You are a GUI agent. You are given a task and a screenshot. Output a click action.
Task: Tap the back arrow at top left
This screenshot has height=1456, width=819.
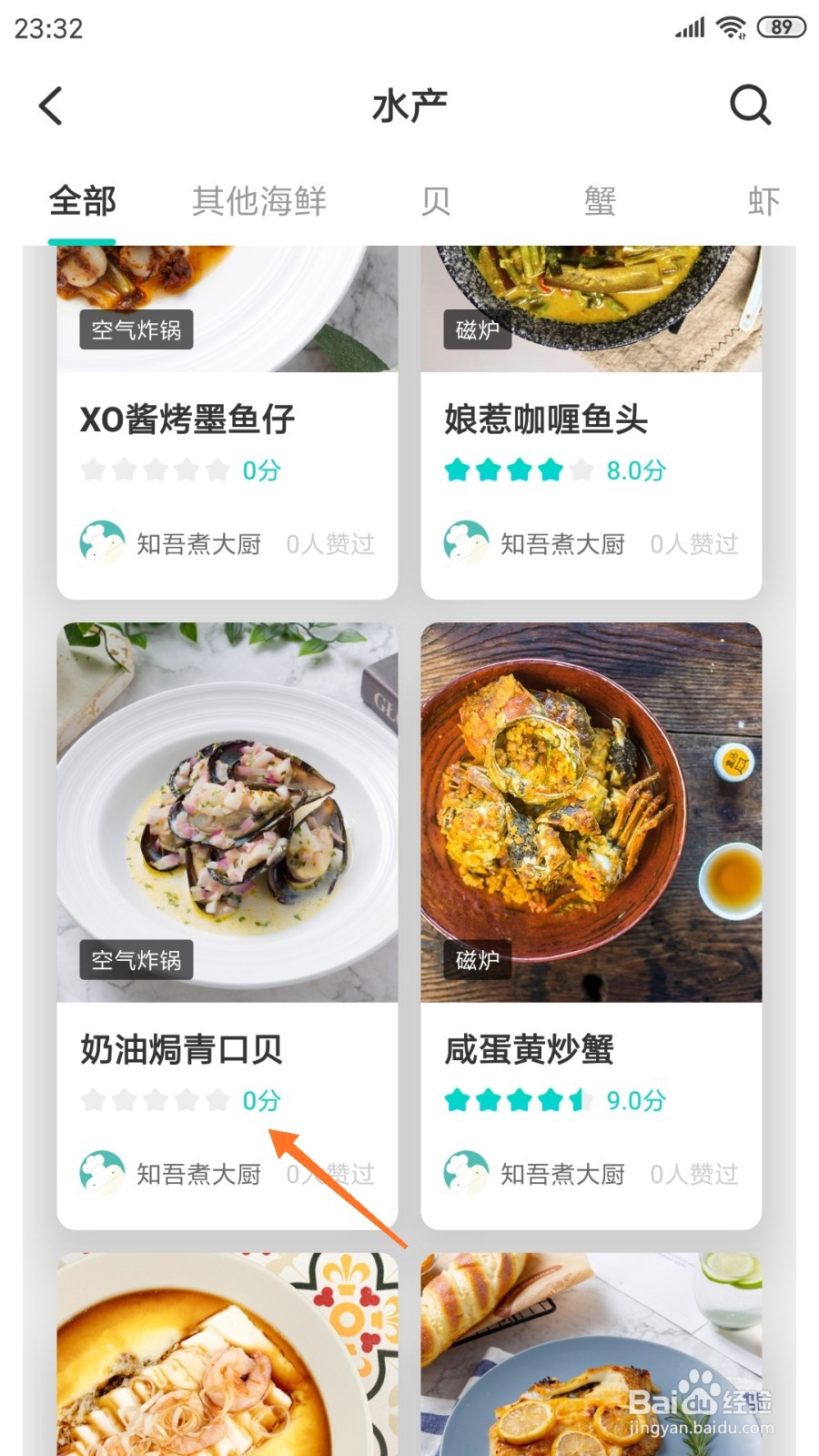[x=52, y=105]
